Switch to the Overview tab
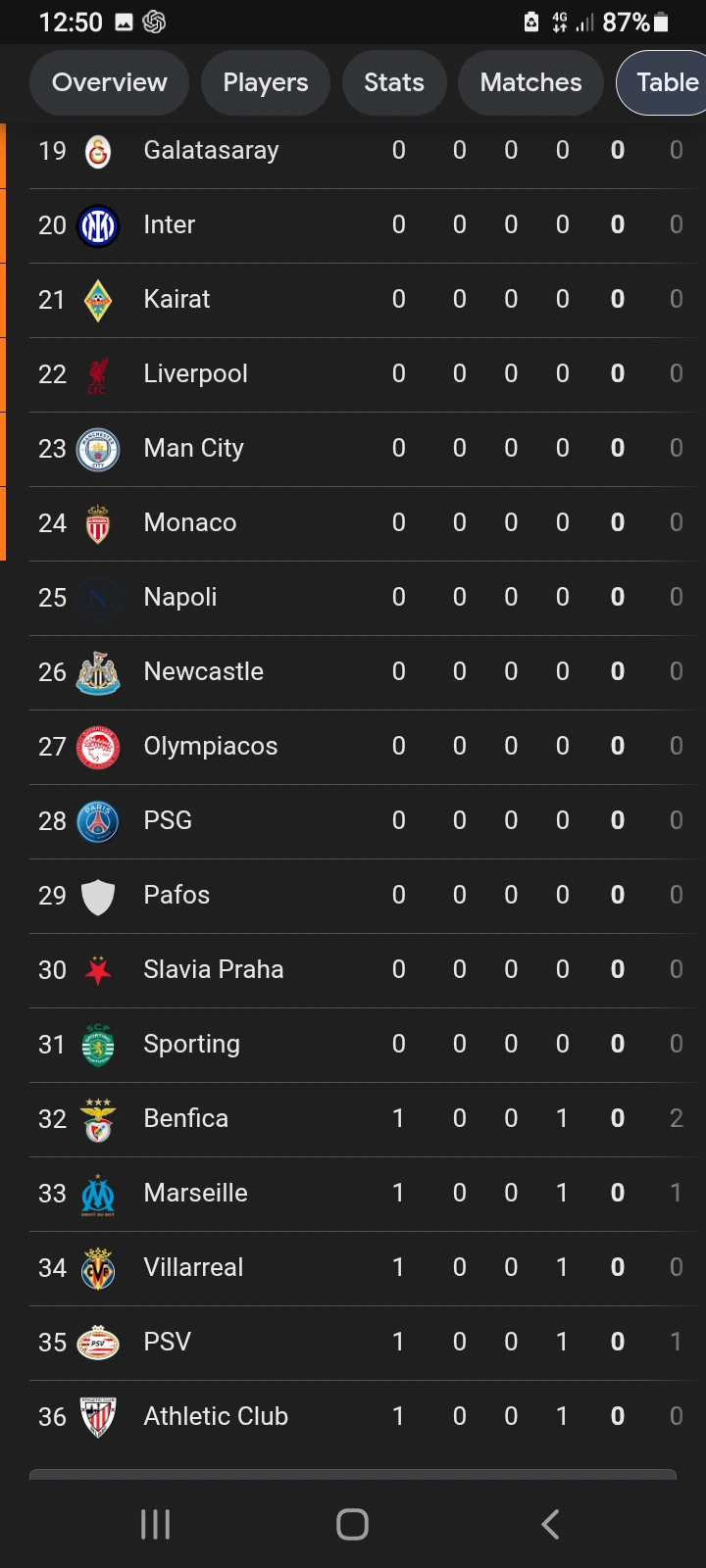Screen dimensions: 706x1568 [109, 82]
